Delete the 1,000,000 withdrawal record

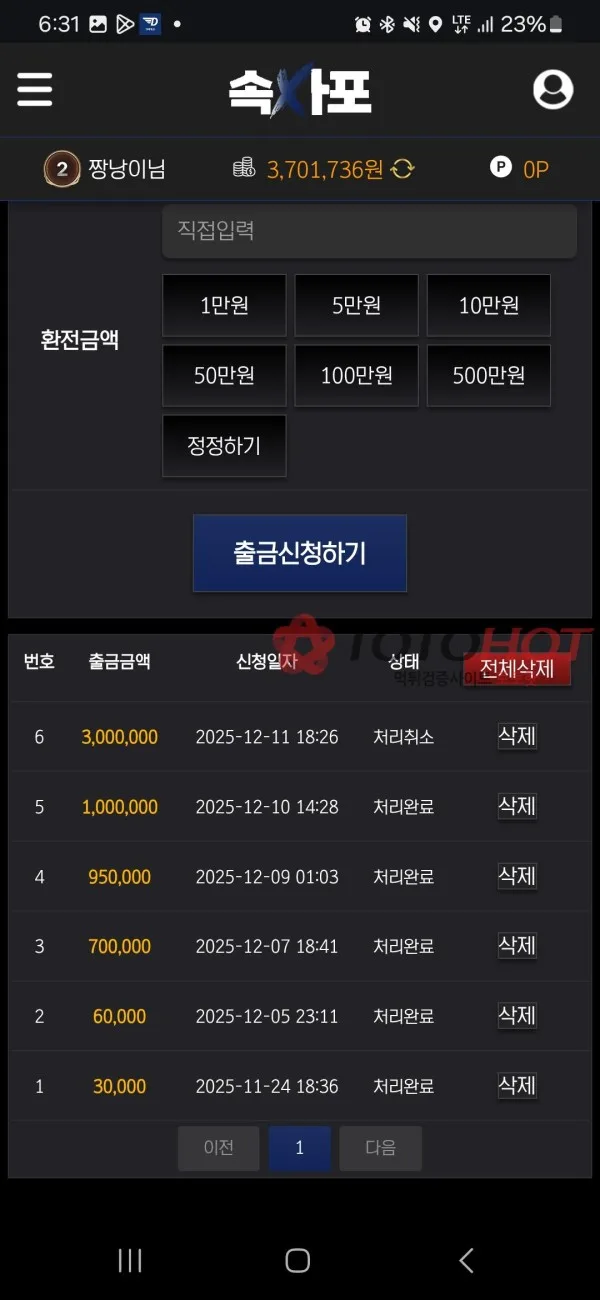point(518,806)
